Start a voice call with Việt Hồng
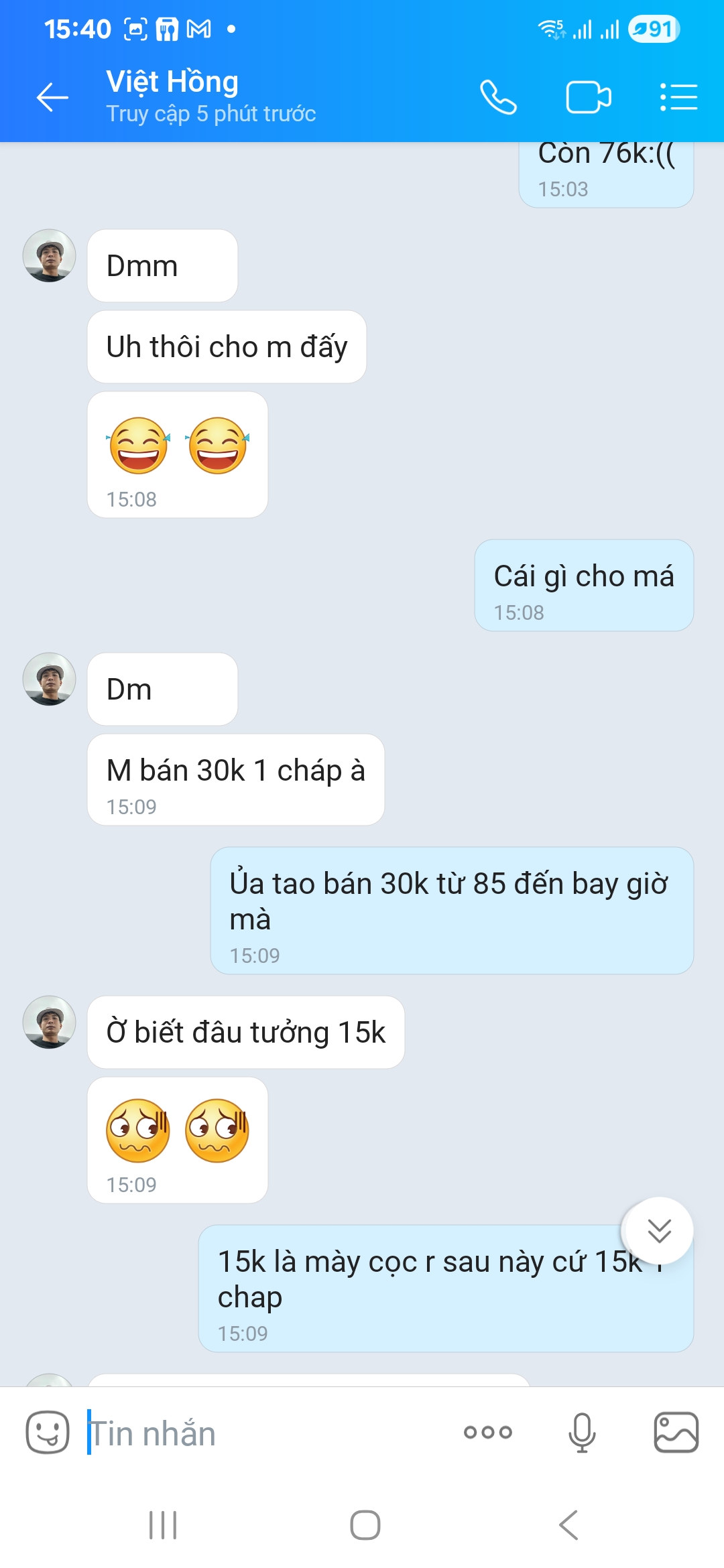The height and width of the screenshot is (1568, 724). (498, 98)
